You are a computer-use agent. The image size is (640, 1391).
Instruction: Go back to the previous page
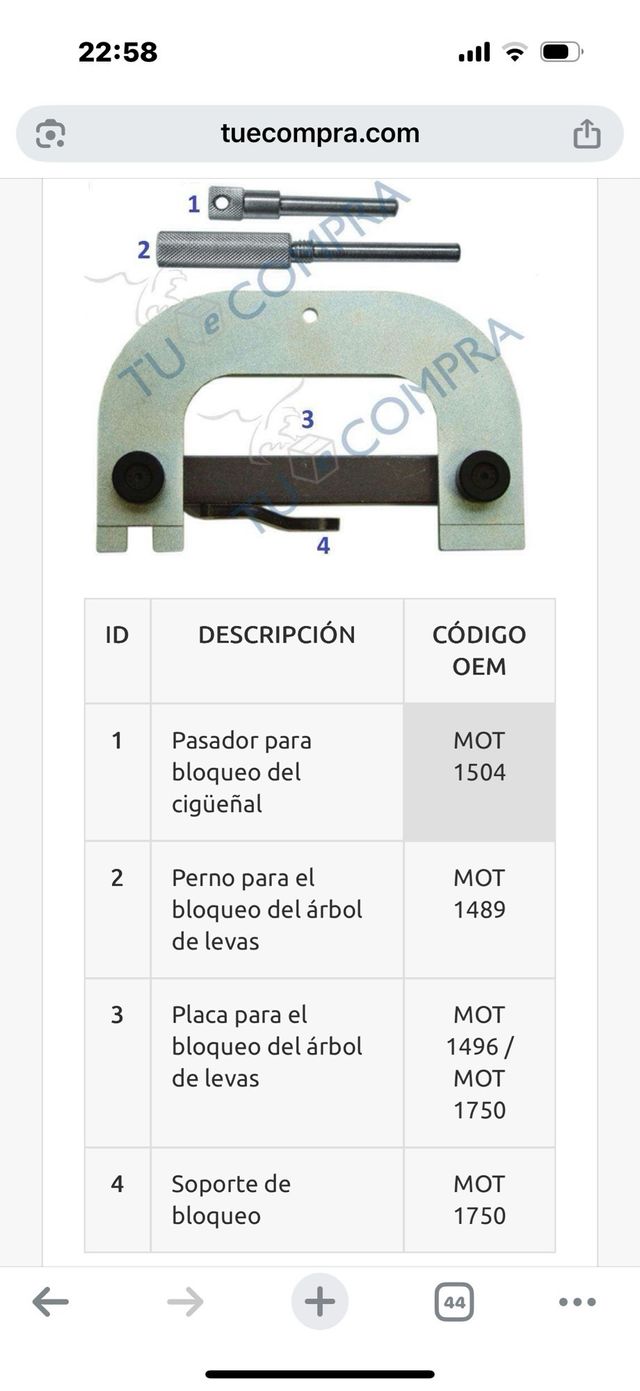(x=50, y=1301)
